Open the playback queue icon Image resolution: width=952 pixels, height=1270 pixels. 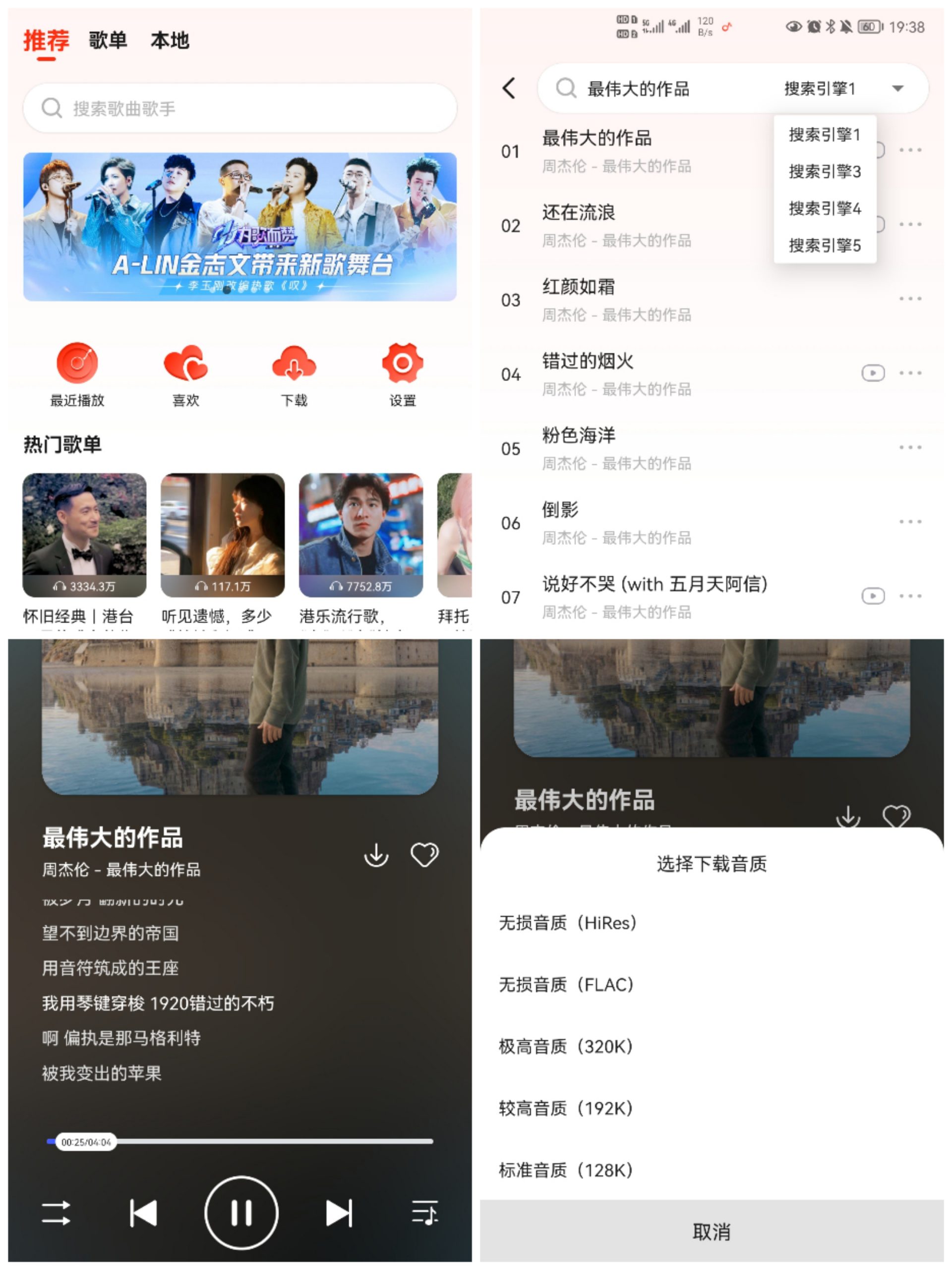(424, 1213)
